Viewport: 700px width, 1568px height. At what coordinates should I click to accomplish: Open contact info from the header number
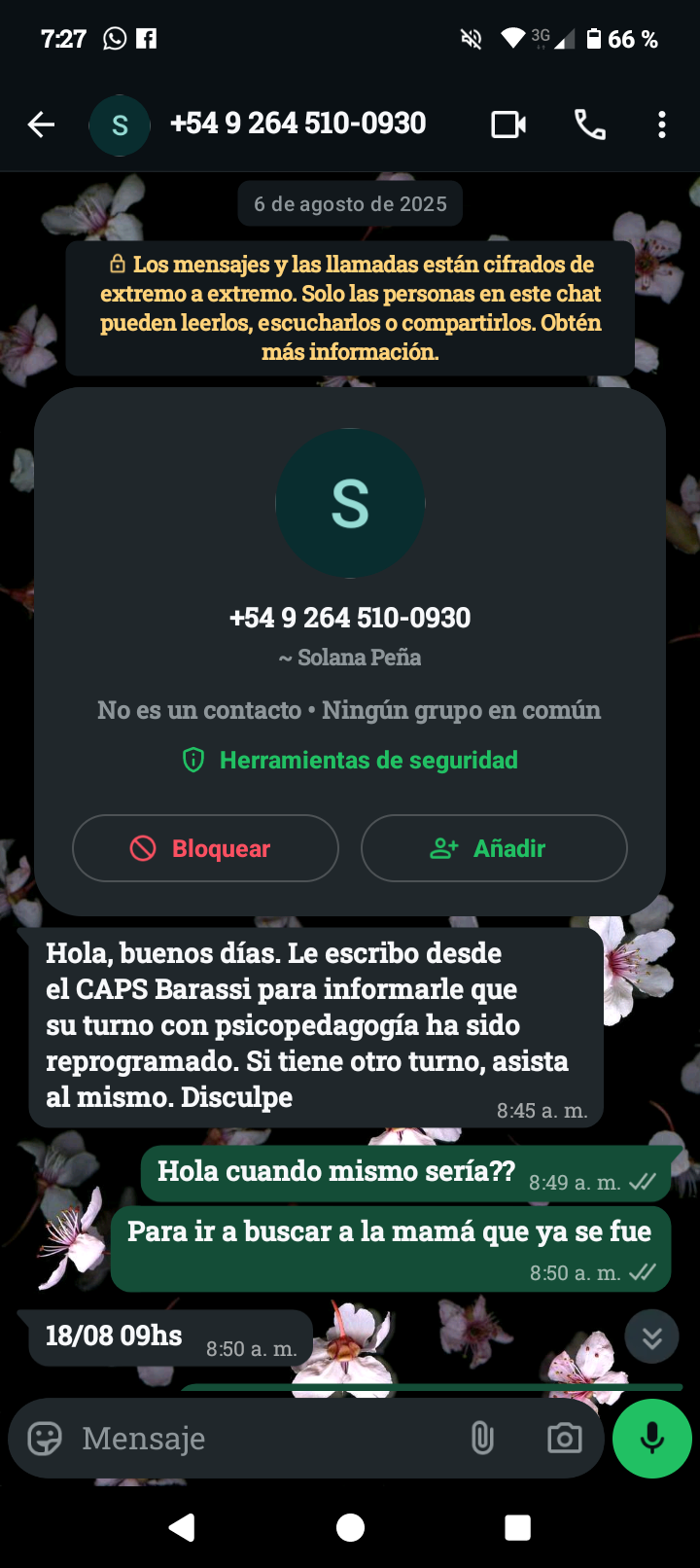pos(297,124)
